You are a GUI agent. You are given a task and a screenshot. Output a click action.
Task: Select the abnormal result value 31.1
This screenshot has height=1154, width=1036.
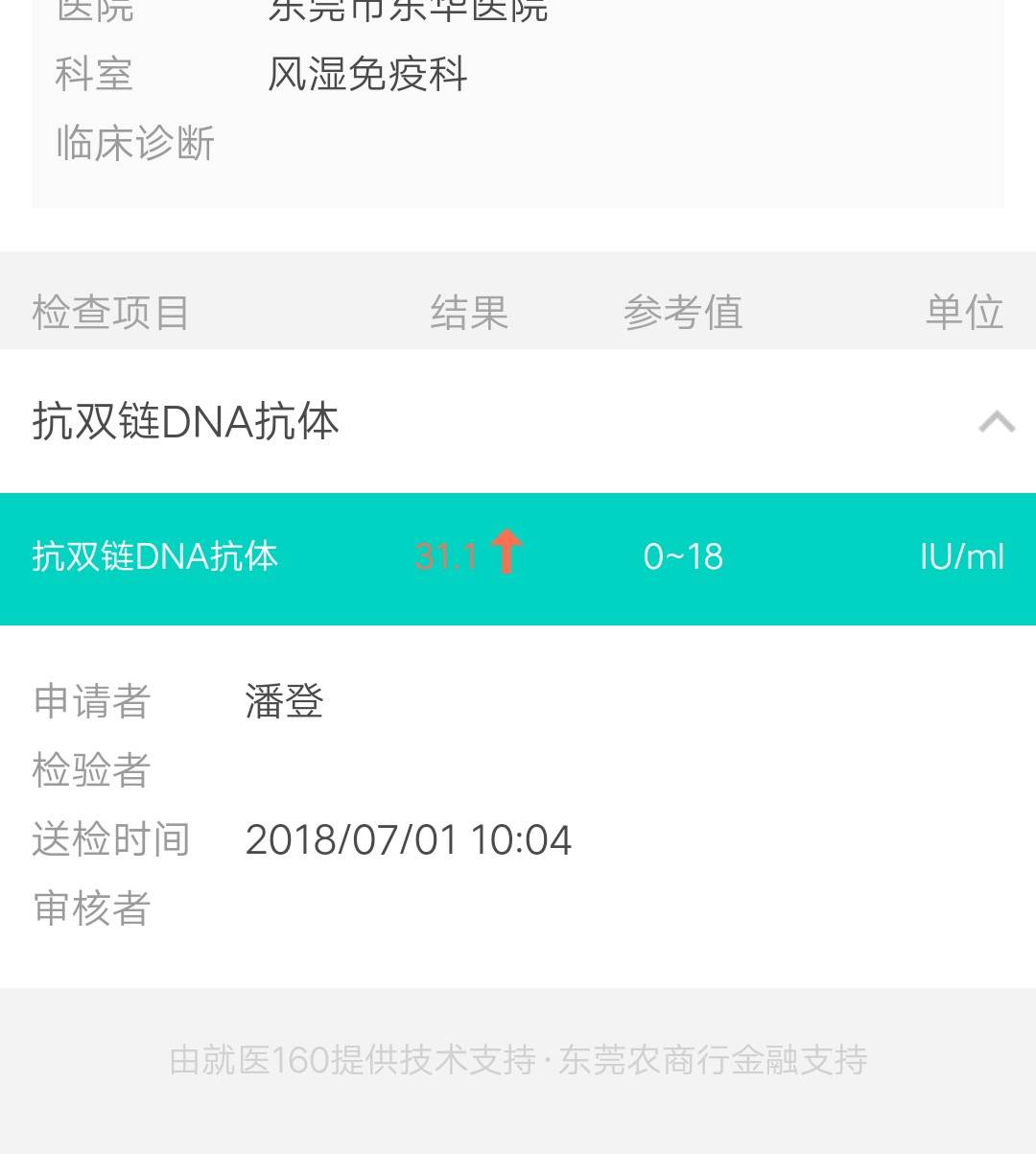point(446,554)
